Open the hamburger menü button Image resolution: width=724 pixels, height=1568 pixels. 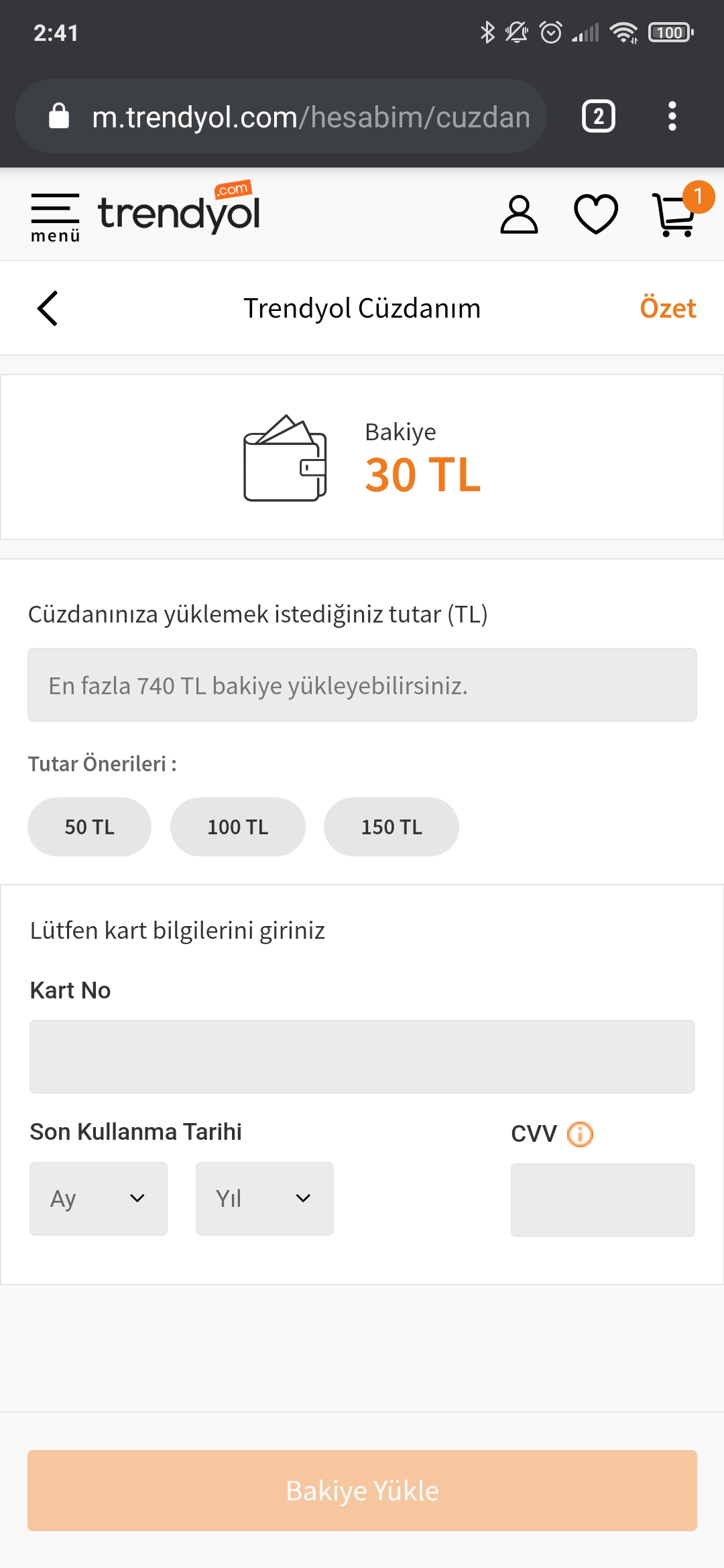point(55,217)
